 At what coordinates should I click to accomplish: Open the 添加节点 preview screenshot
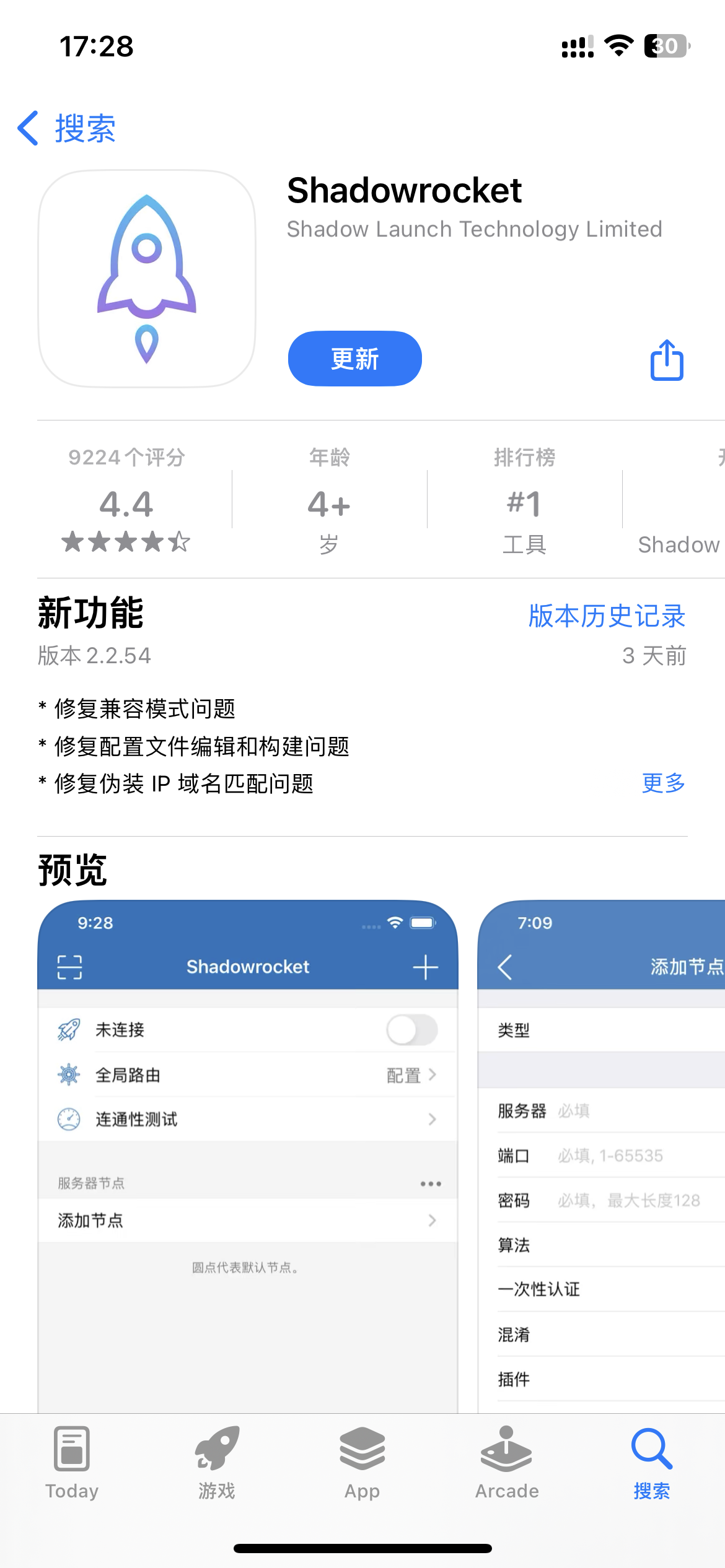pos(601,1152)
